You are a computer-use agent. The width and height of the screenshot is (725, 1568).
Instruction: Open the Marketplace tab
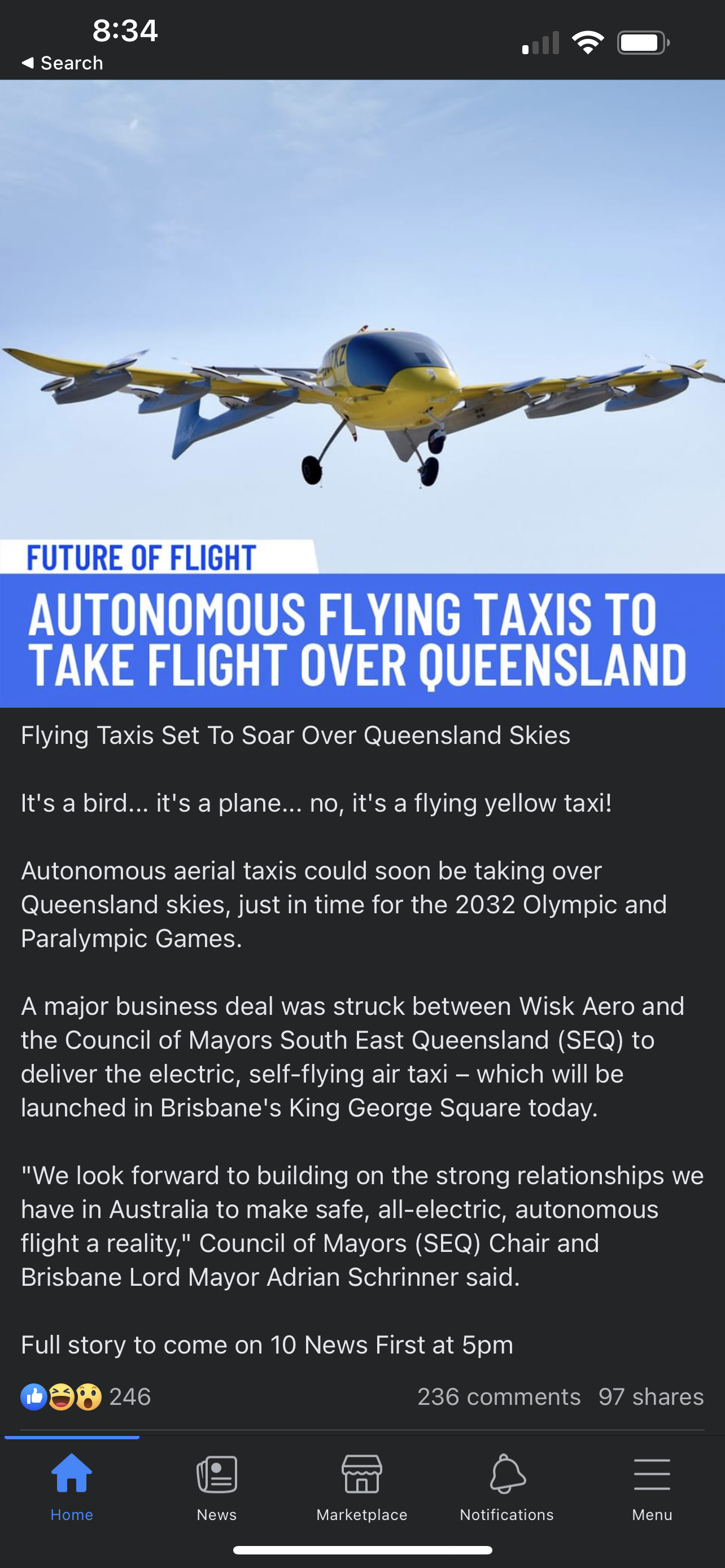pos(361,1486)
